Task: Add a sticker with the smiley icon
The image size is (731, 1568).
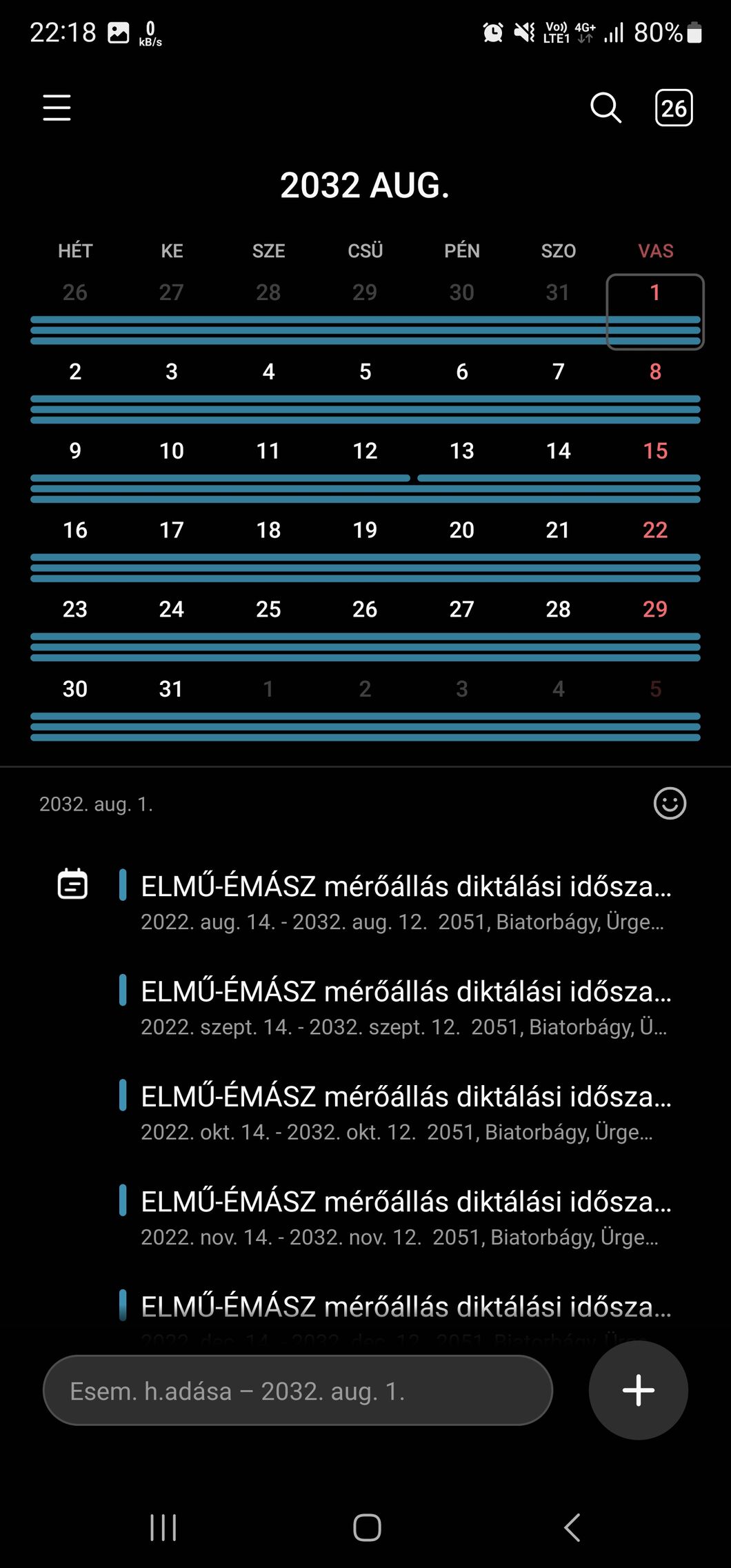Action: click(x=670, y=804)
